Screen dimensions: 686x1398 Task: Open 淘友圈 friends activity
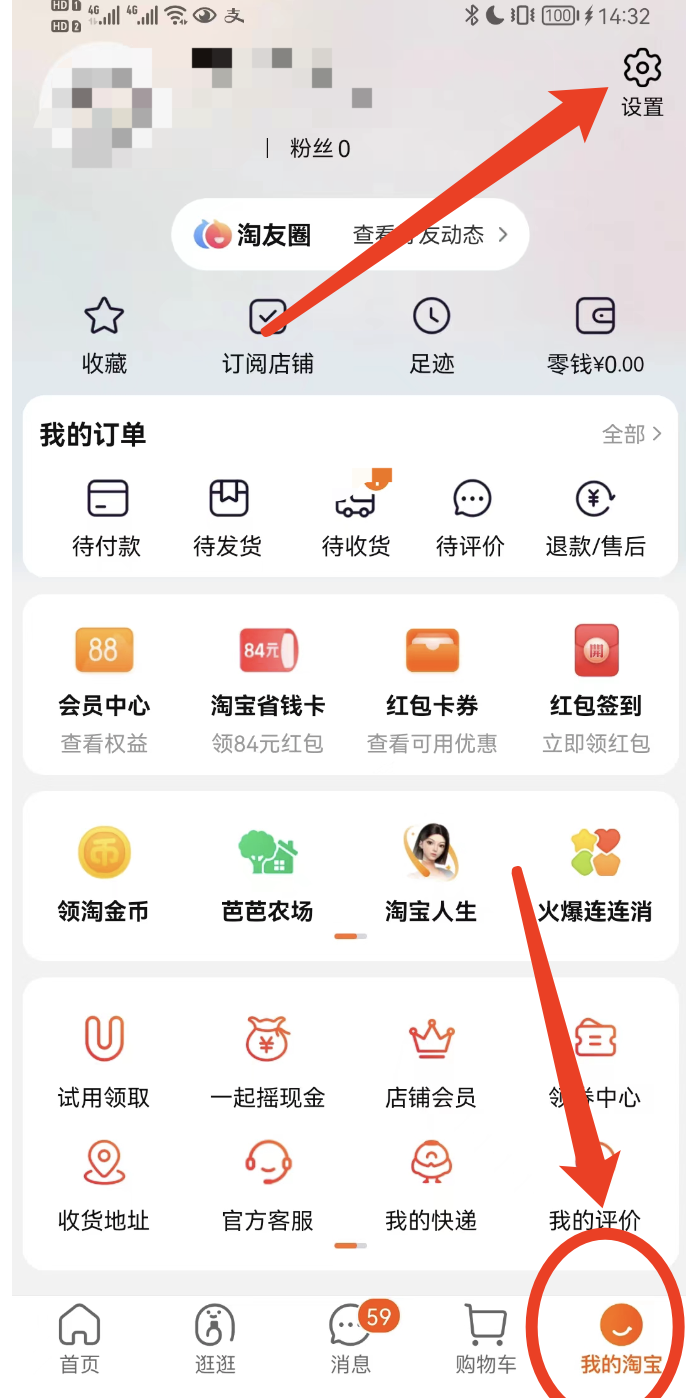click(350, 235)
